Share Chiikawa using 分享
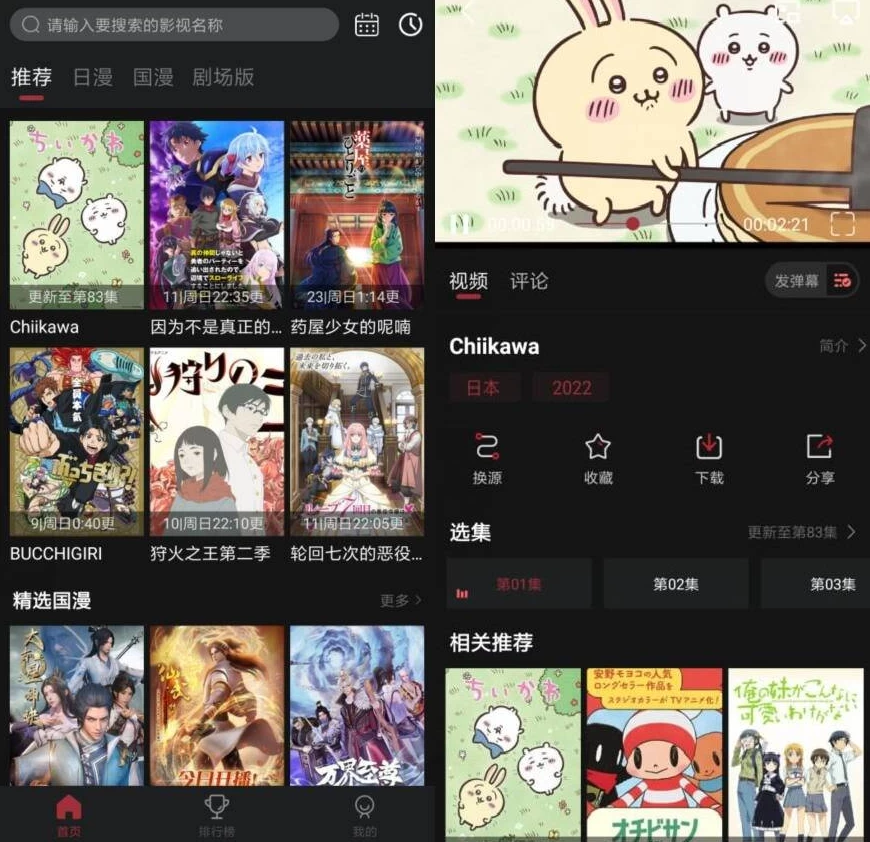The height and width of the screenshot is (842, 870). click(819, 458)
